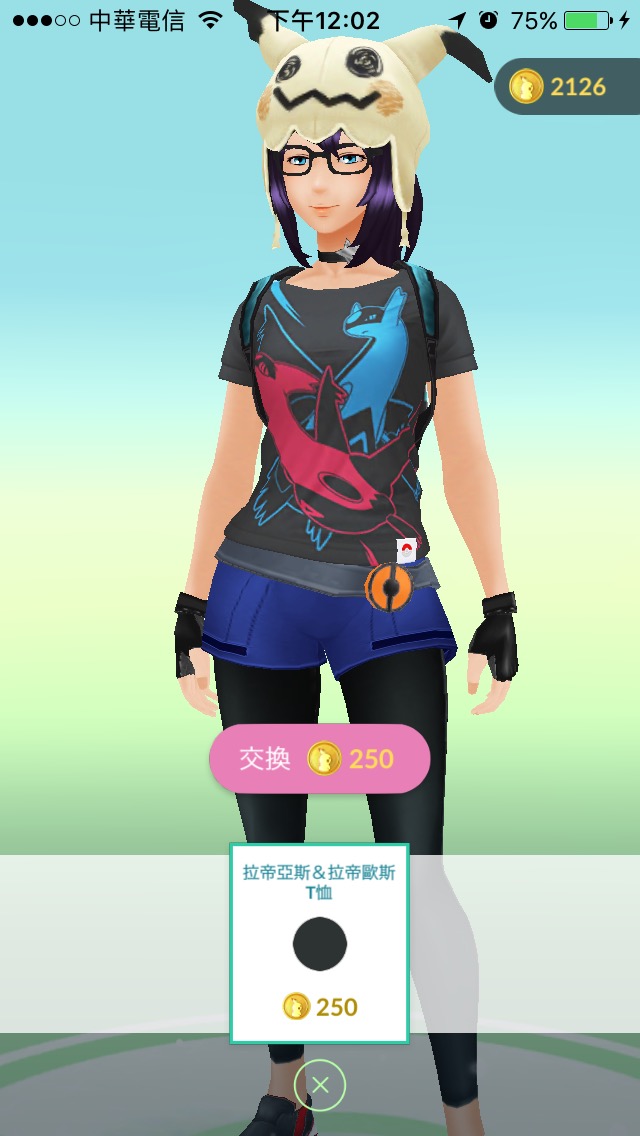
Task: Tap the pink 交換 250 coins button
Action: 319,759
